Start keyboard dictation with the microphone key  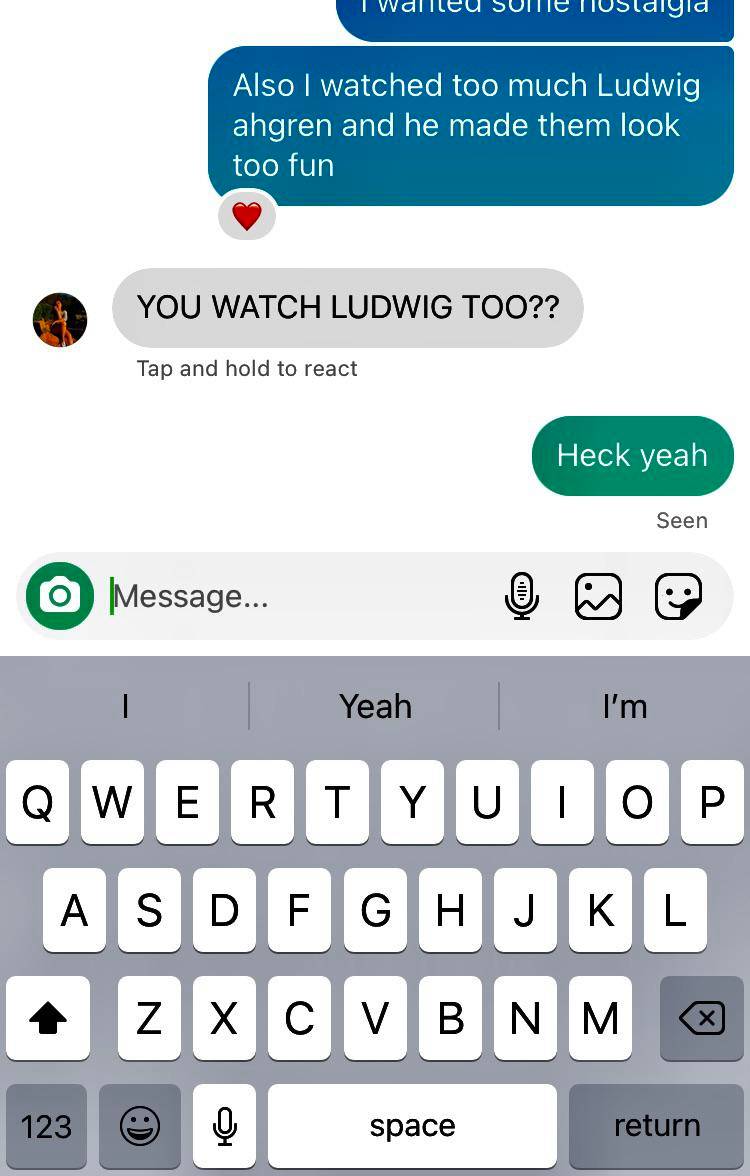[225, 1126]
